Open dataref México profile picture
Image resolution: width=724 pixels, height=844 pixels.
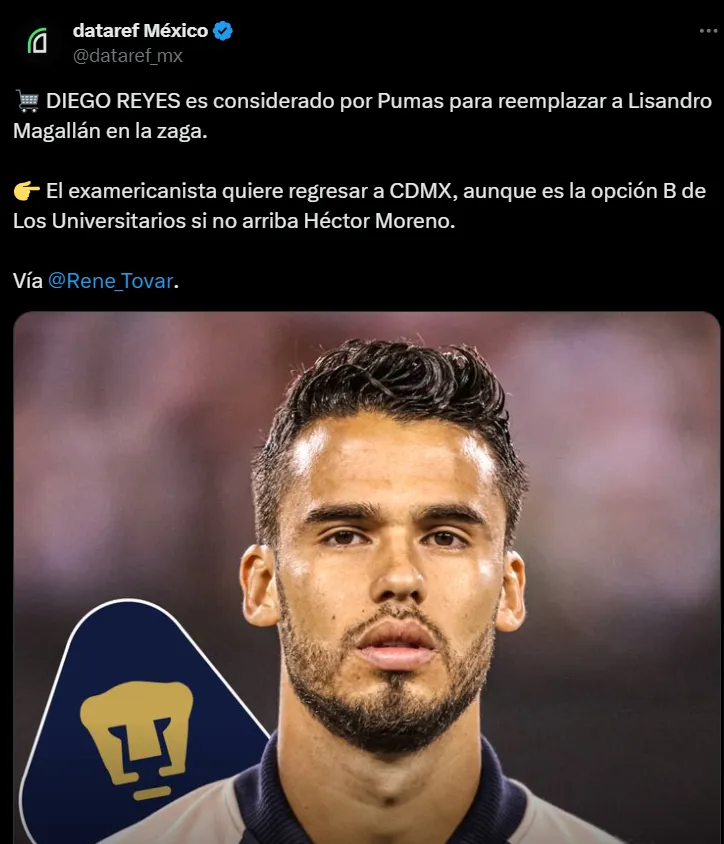coord(37,42)
